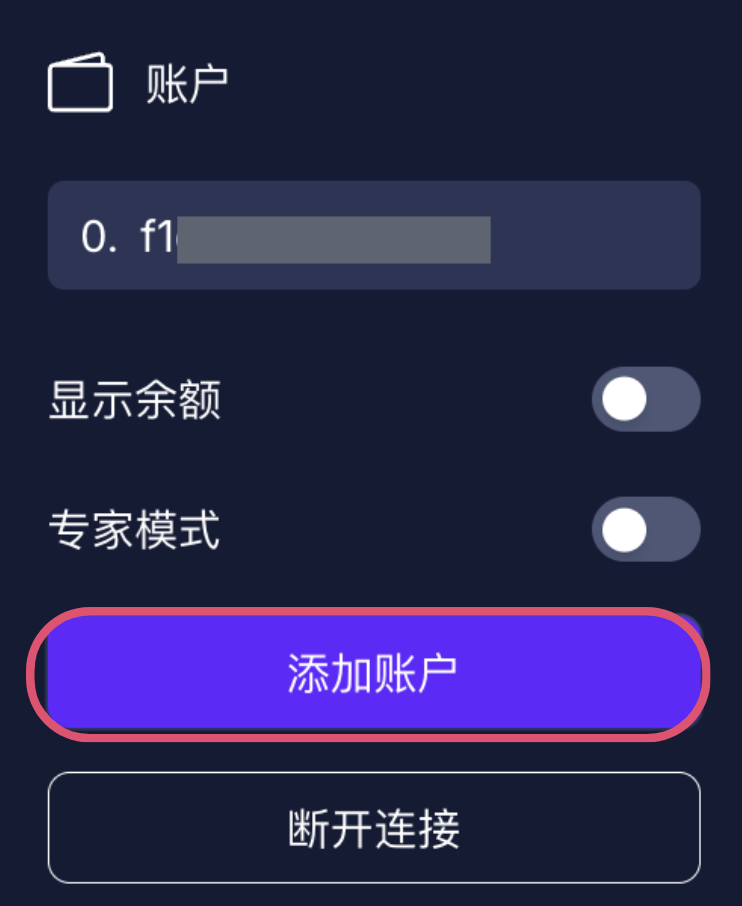Select the Disconnect button at bottom
This screenshot has width=742, height=906.
point(371,828)
